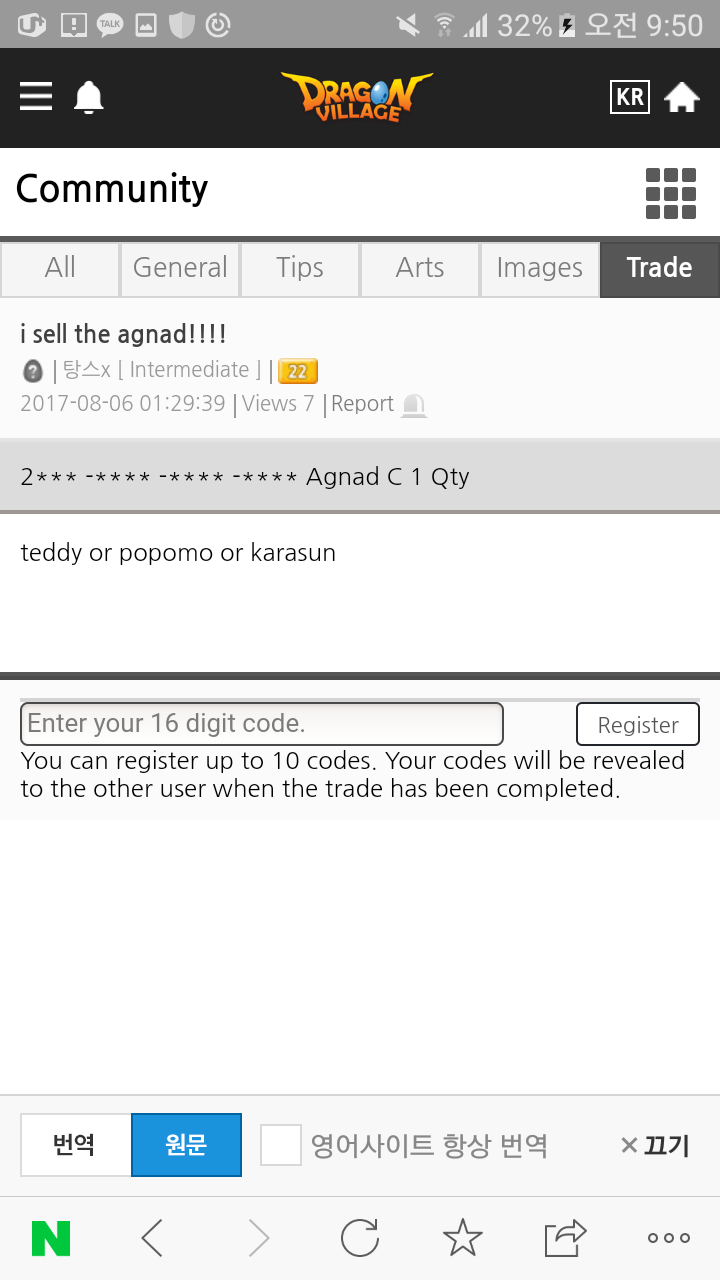Switch to the Tips tab
Image resolution: width=720 pixels, height=1280 pixels.
coord(300,268)
